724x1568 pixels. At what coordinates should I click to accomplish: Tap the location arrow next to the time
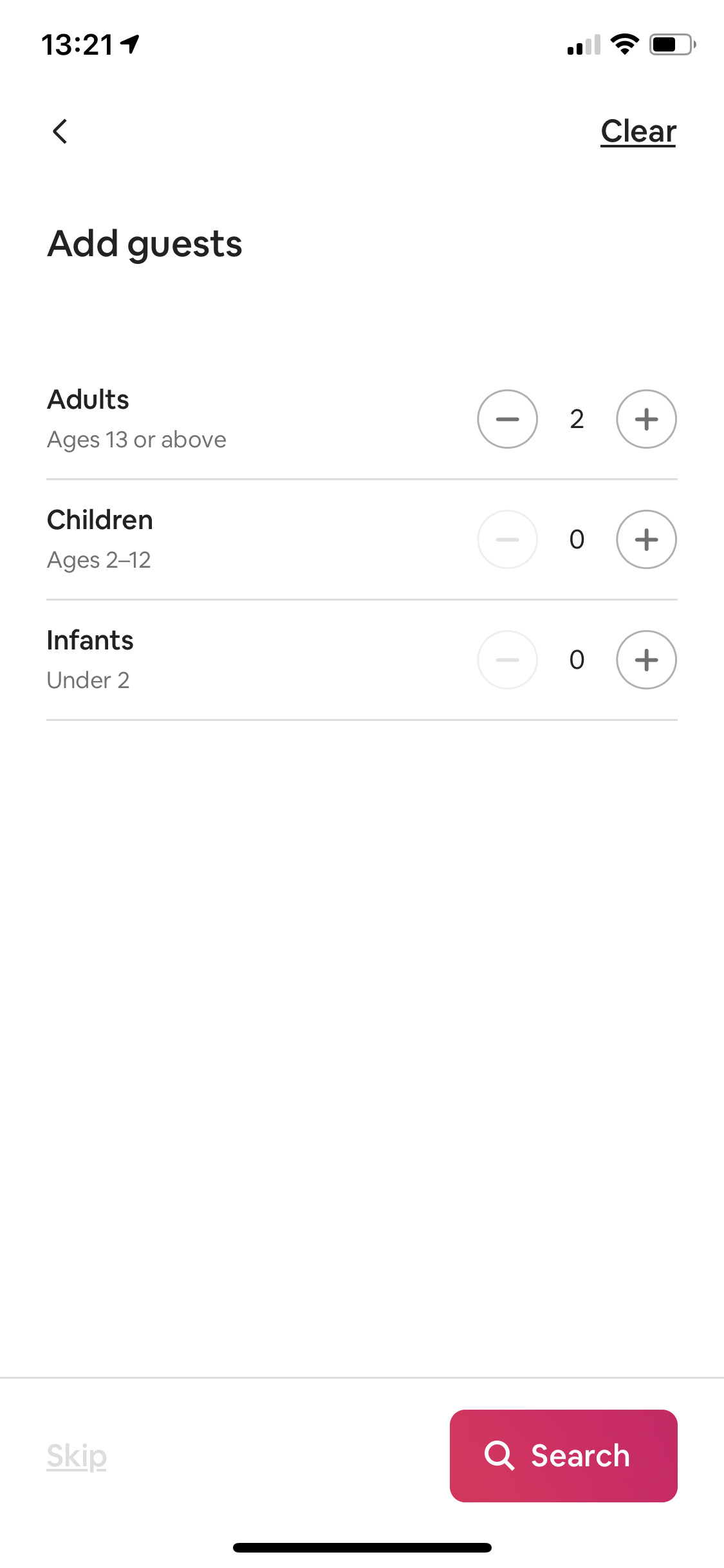(x=128, y=44)
